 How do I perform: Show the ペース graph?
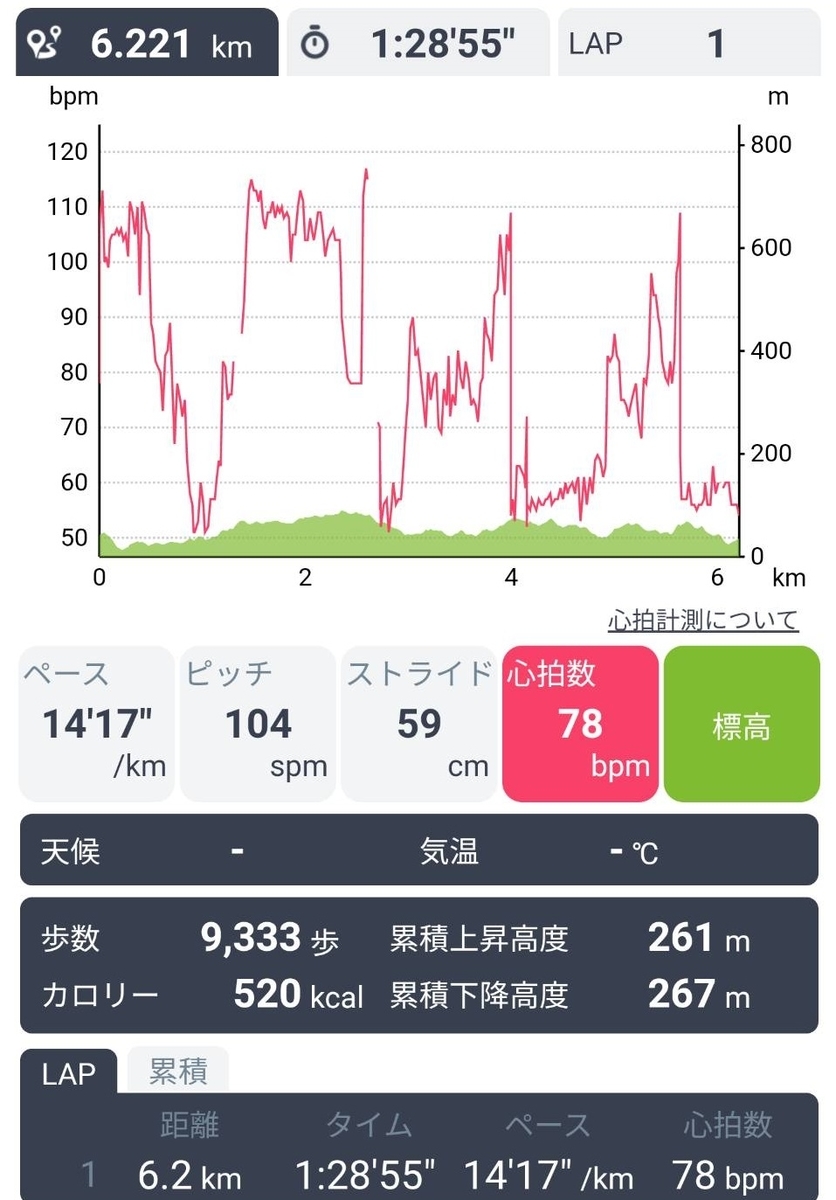point(96,723)
